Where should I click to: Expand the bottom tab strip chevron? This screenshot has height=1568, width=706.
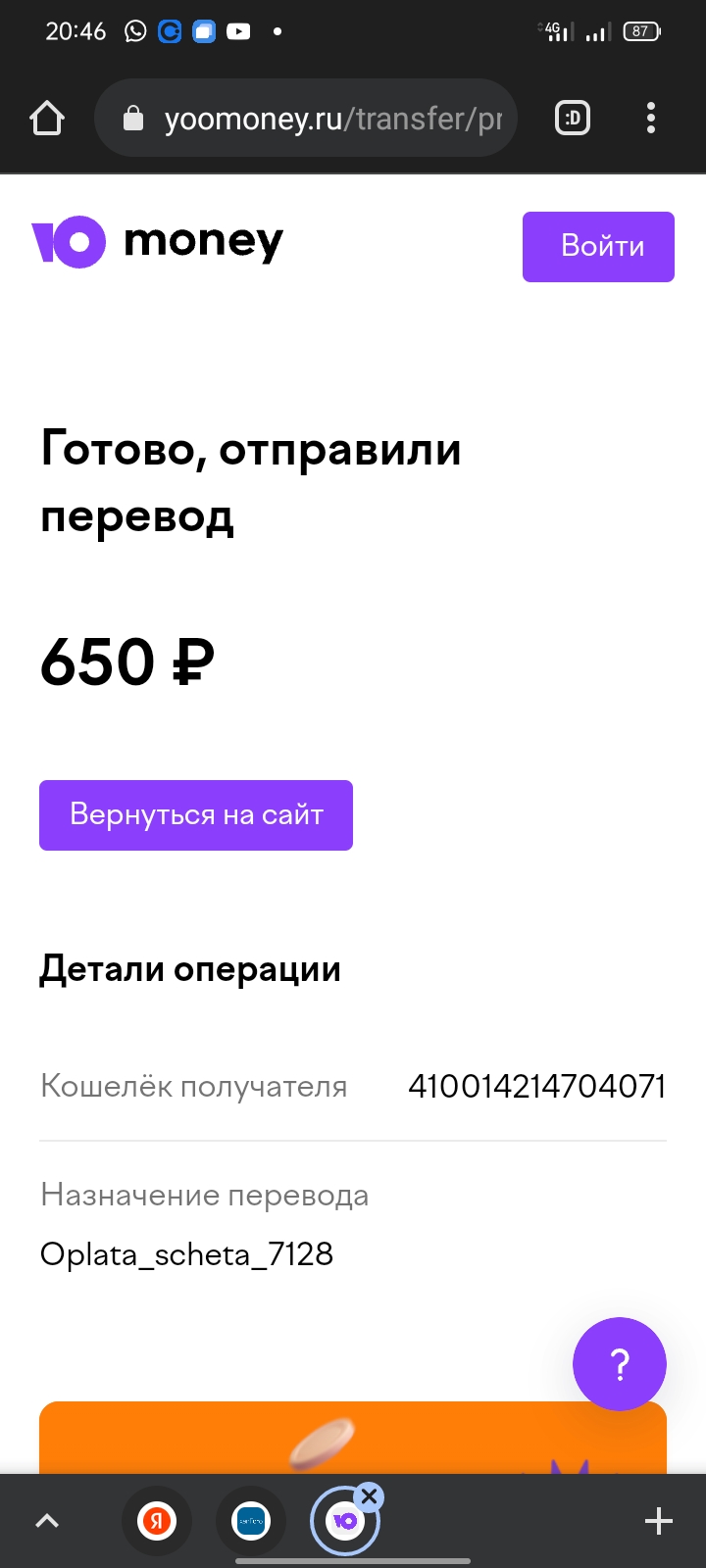pos(47,1521)
